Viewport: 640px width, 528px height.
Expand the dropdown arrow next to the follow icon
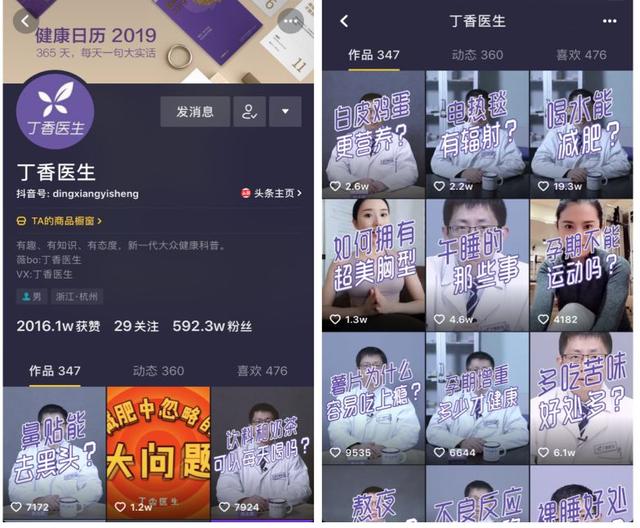pyautogui.click(x=286, y=112)
